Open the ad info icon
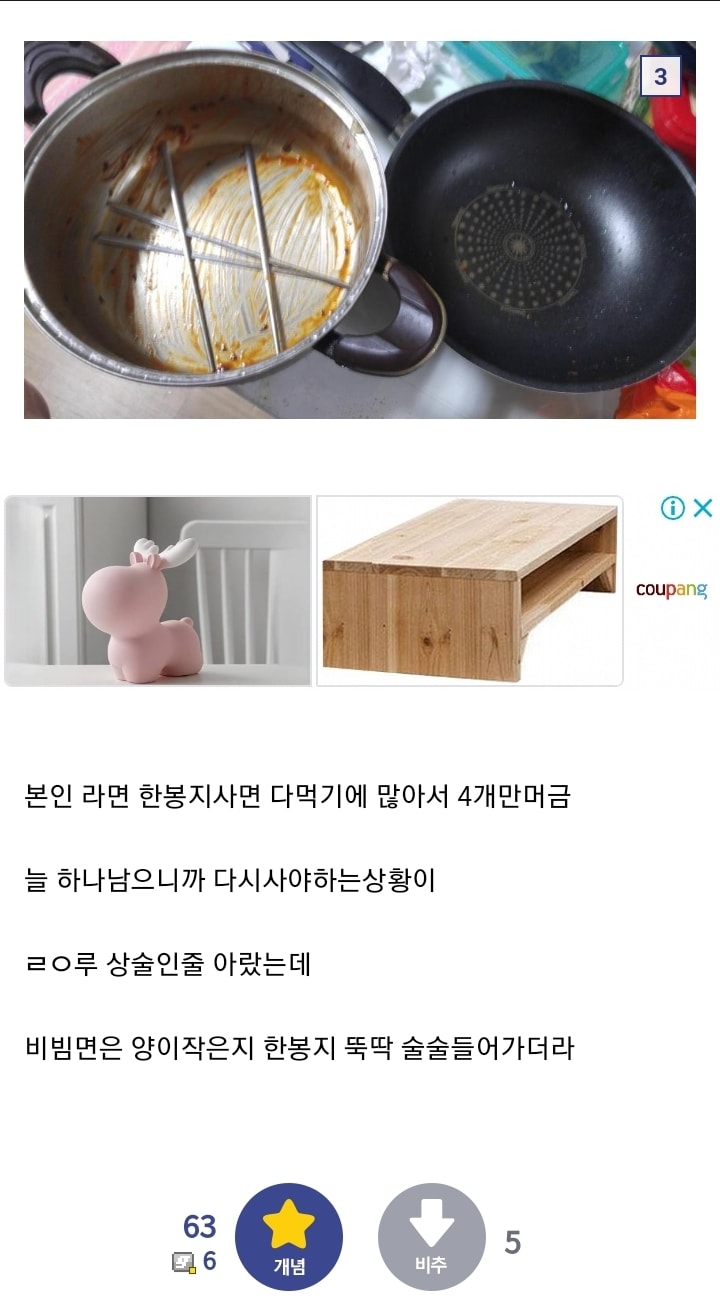Viewport: 720px width, 1306px height. 673,508
